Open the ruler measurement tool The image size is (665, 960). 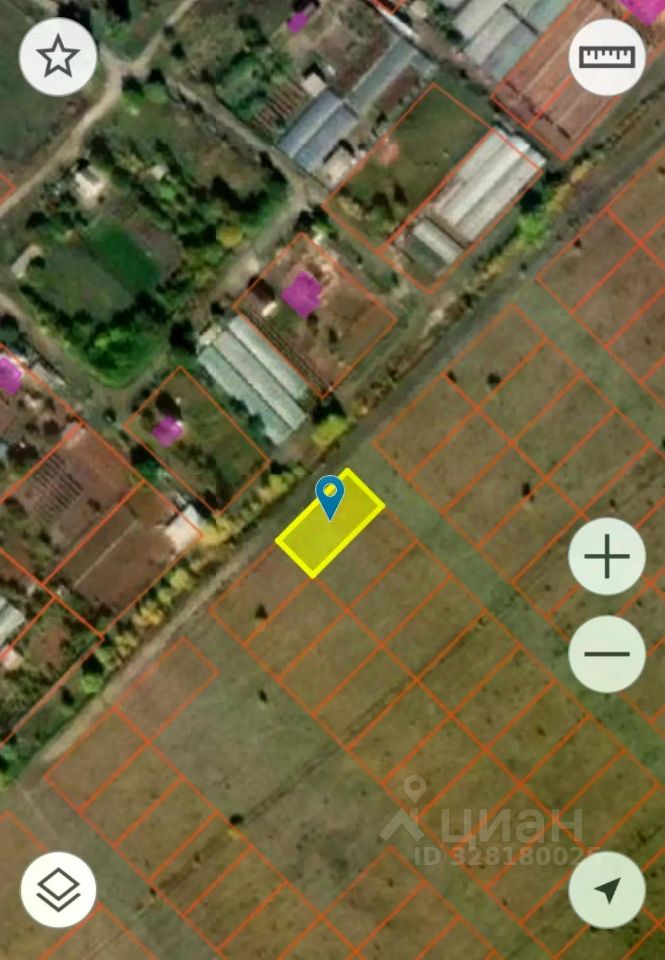coord(606,56)
